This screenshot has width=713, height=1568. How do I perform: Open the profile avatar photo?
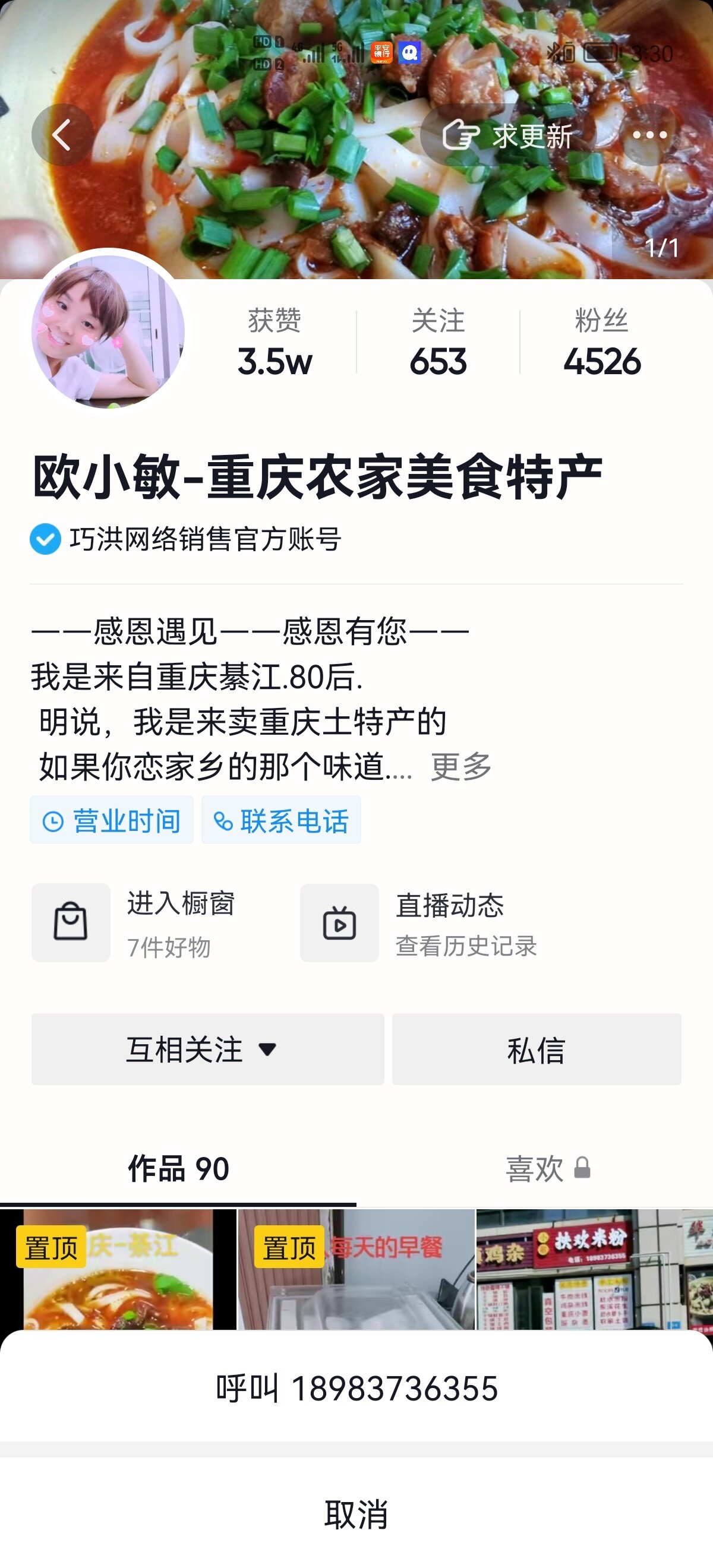[x=108, y=332]
